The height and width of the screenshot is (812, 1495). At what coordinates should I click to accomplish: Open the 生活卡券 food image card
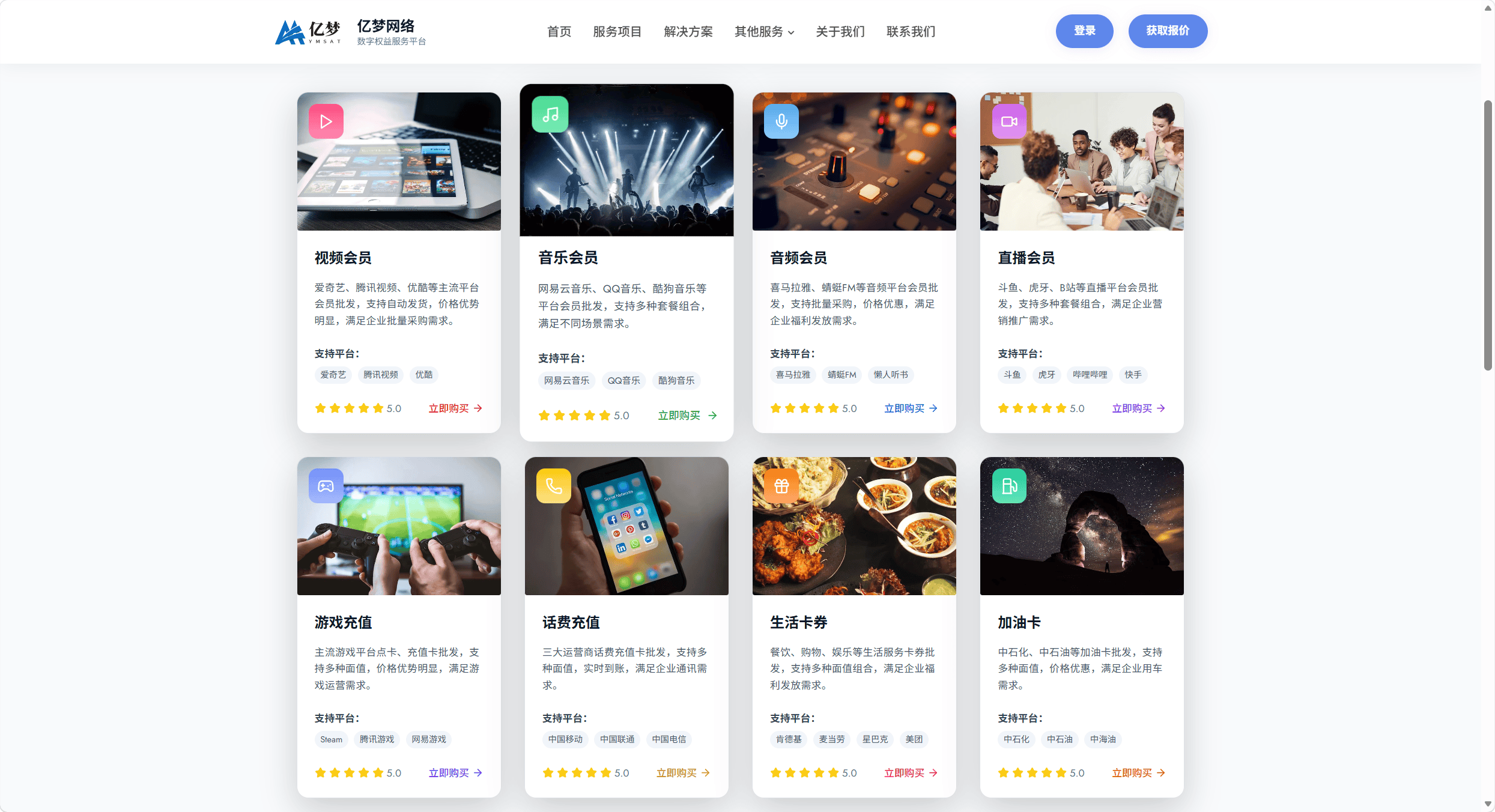coord(854,526)
